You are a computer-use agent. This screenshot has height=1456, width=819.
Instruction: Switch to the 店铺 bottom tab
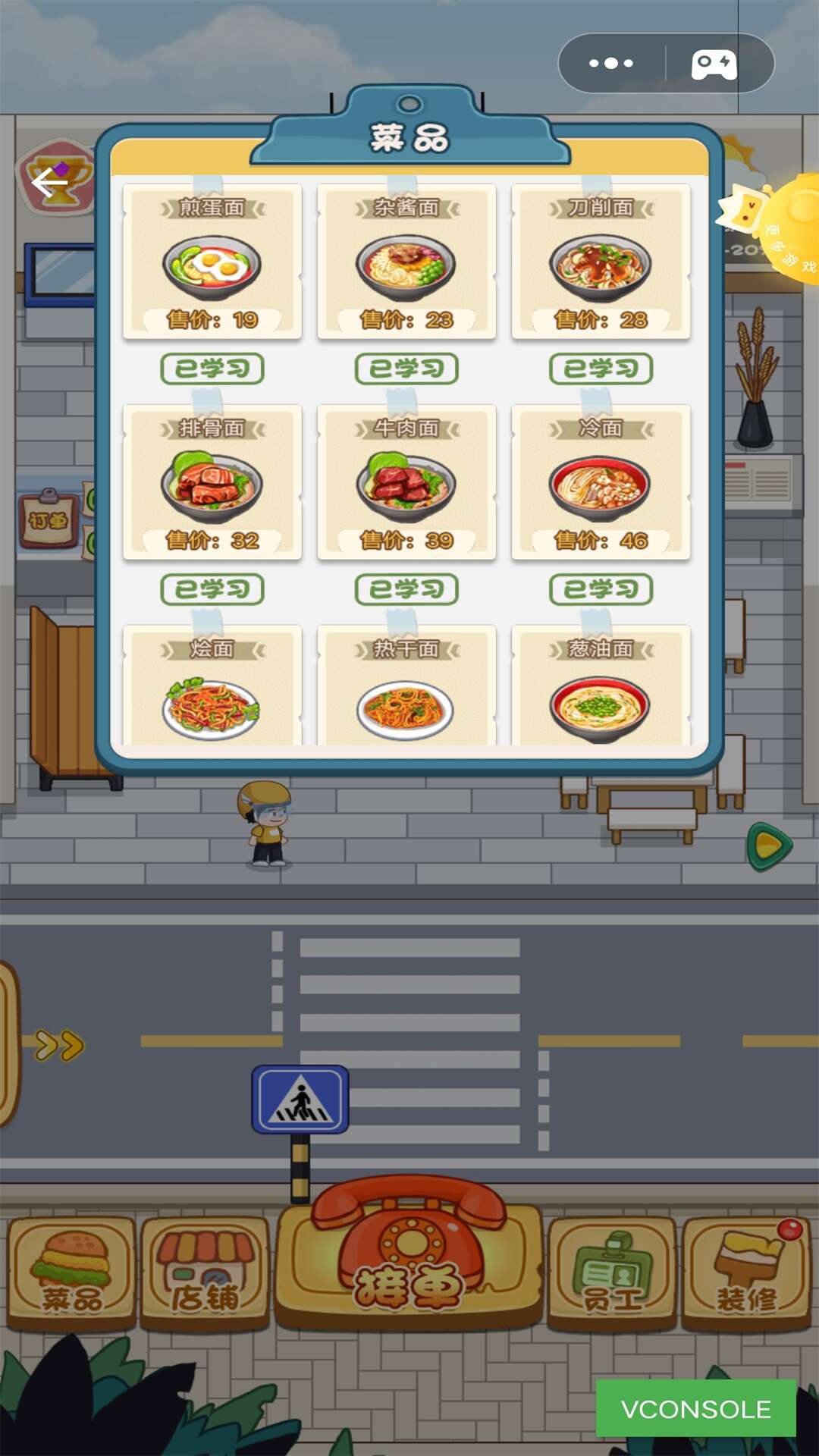tap(205, 1274)
